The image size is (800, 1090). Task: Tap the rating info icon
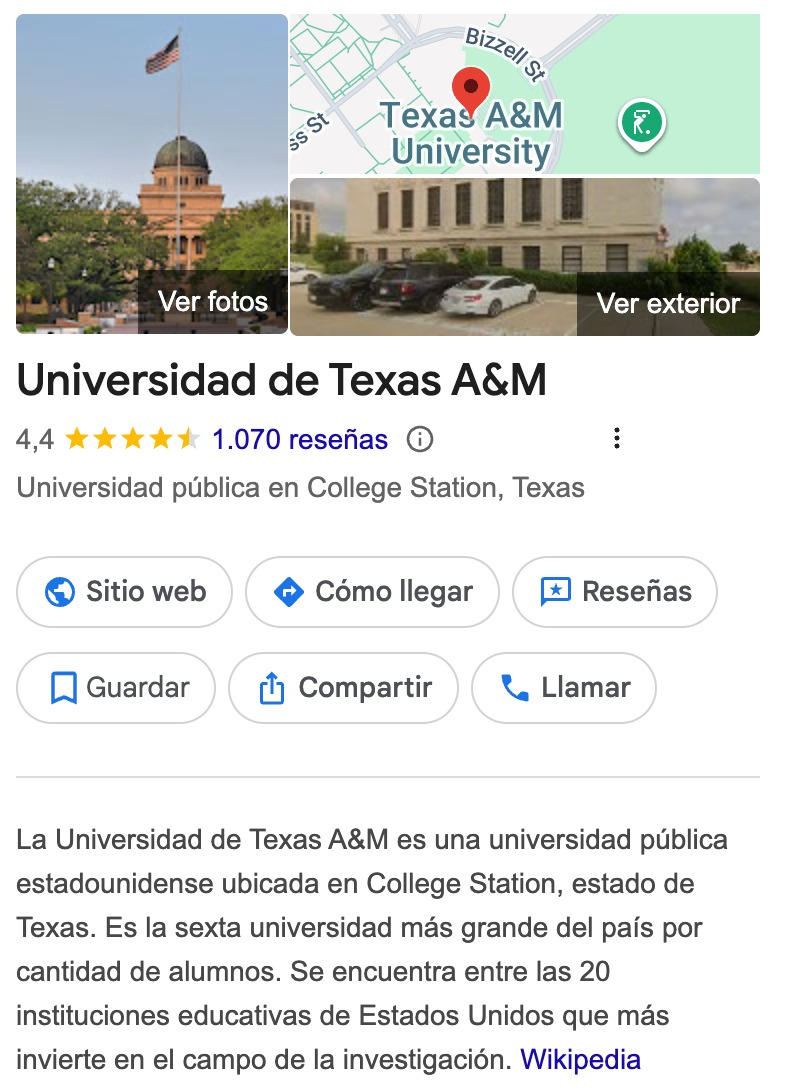(420, 439)
